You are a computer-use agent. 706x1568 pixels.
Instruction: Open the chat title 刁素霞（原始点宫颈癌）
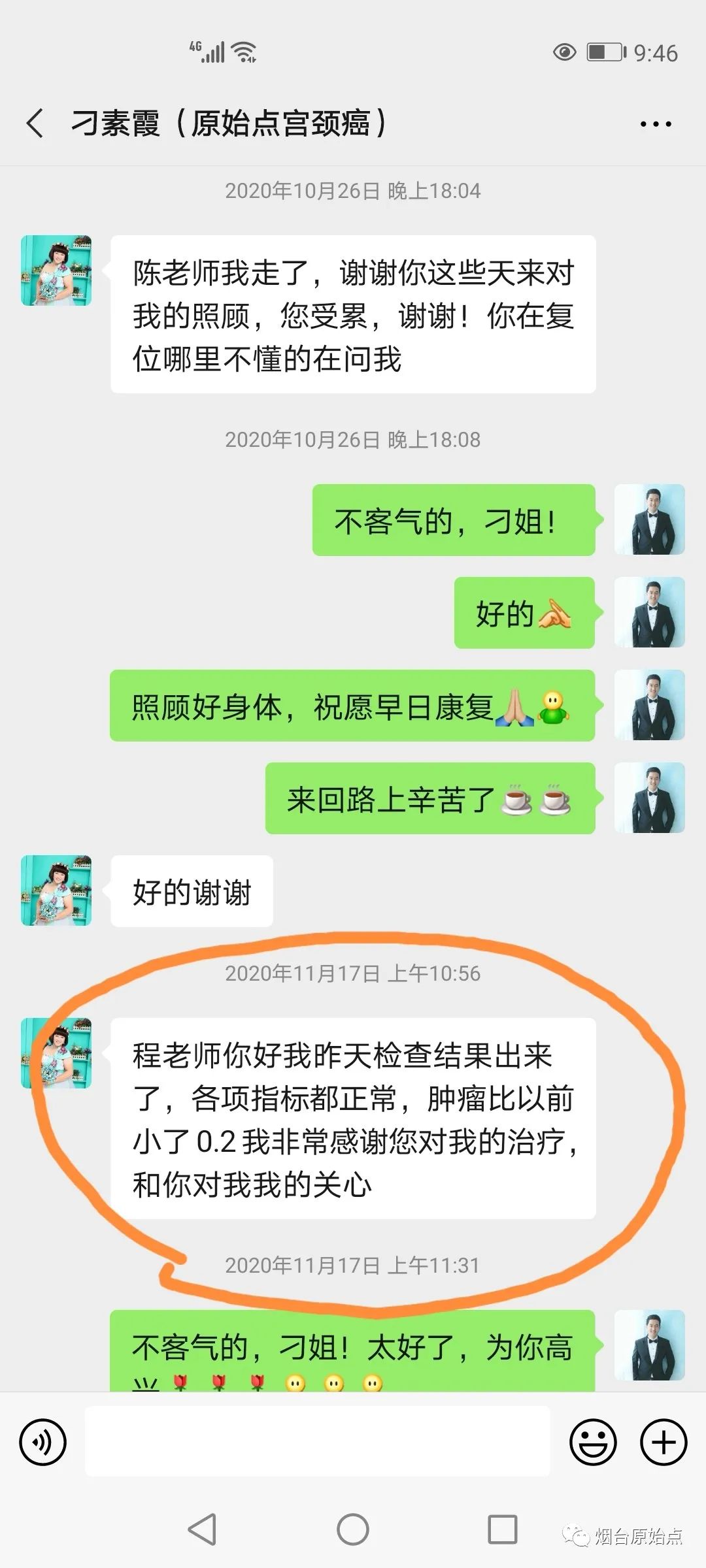229,122
